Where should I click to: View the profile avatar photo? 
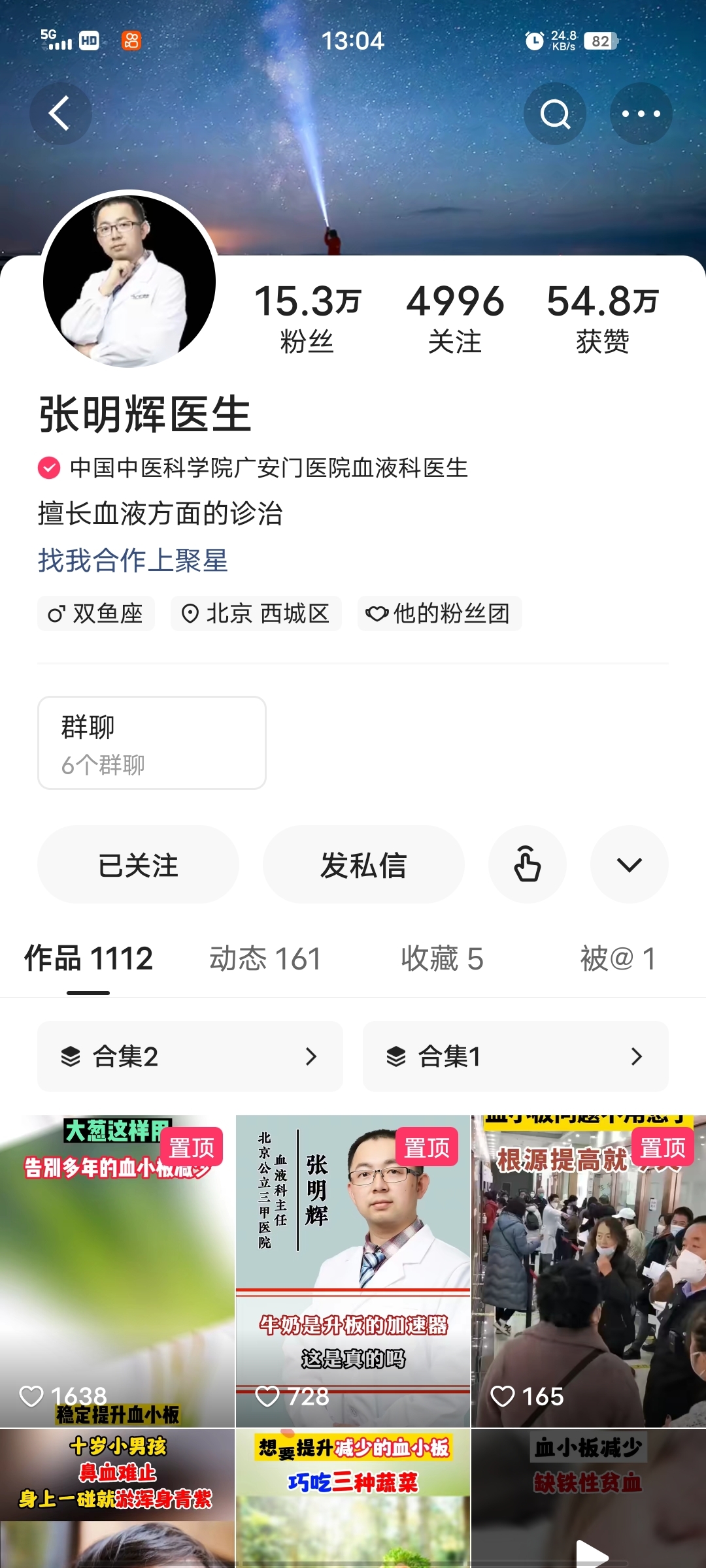click(x=129, y=281)
